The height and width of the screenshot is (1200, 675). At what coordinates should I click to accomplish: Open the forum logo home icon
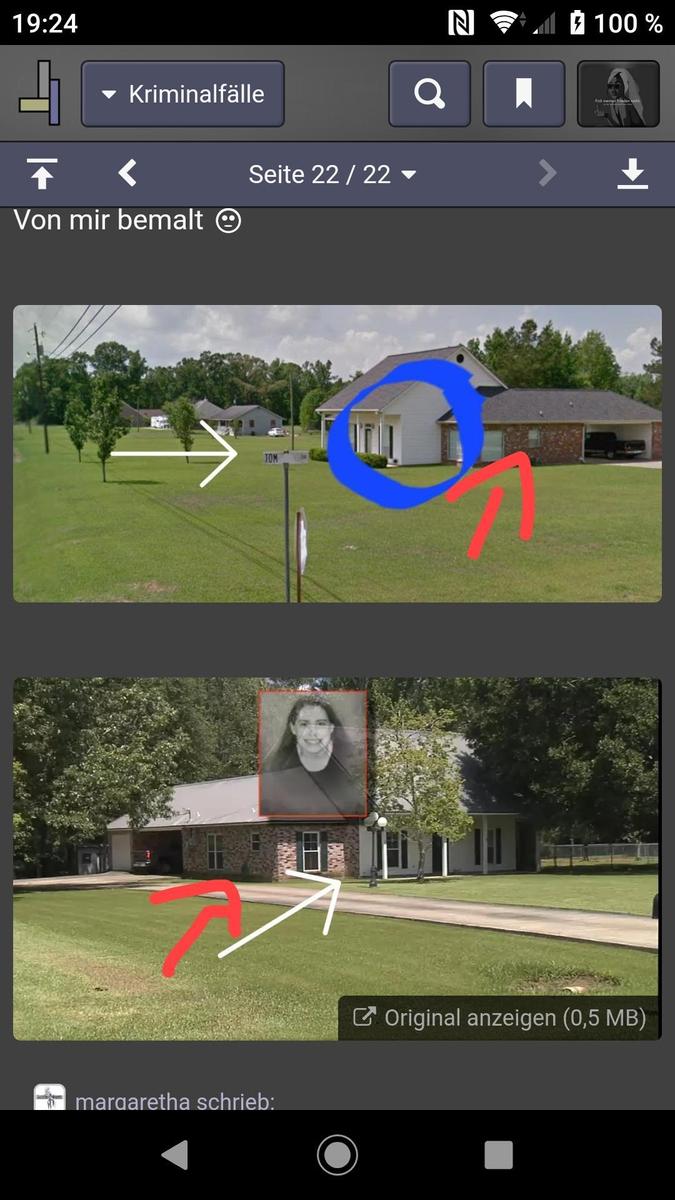click(x=40, y=94)
